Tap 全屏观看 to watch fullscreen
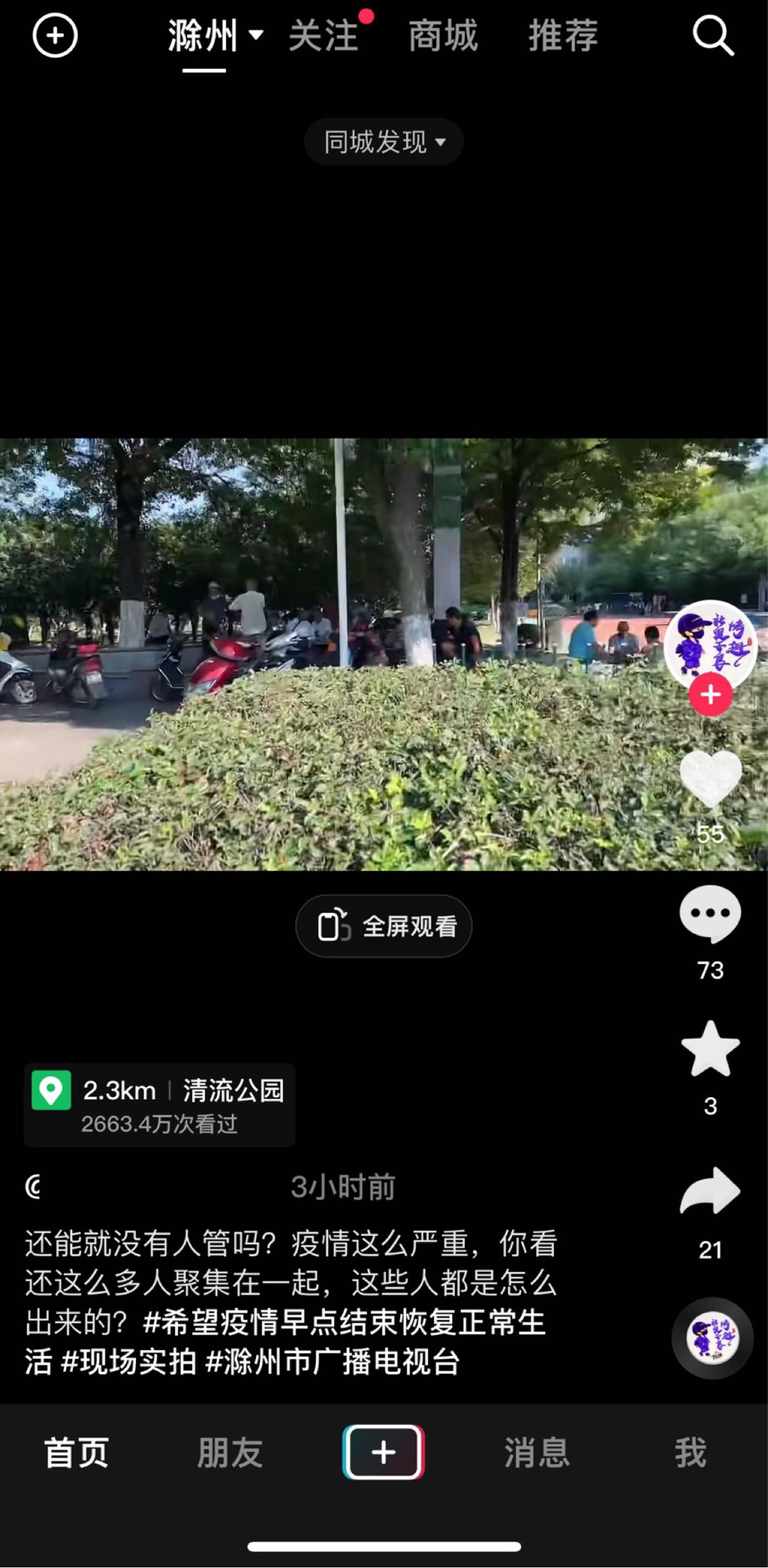The image size is (768, 1568). pos(384,926)
